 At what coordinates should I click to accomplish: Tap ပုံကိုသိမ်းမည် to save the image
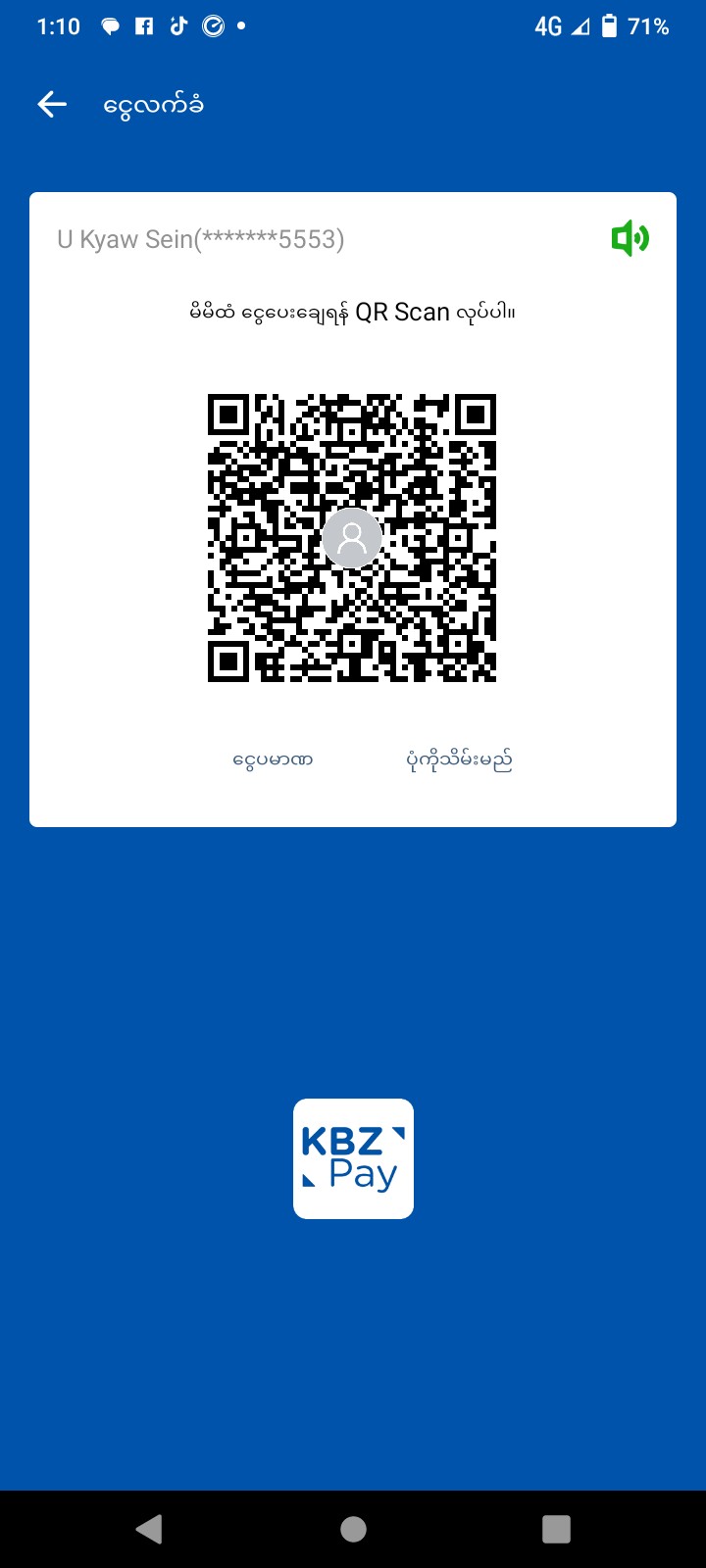(459, 759)
